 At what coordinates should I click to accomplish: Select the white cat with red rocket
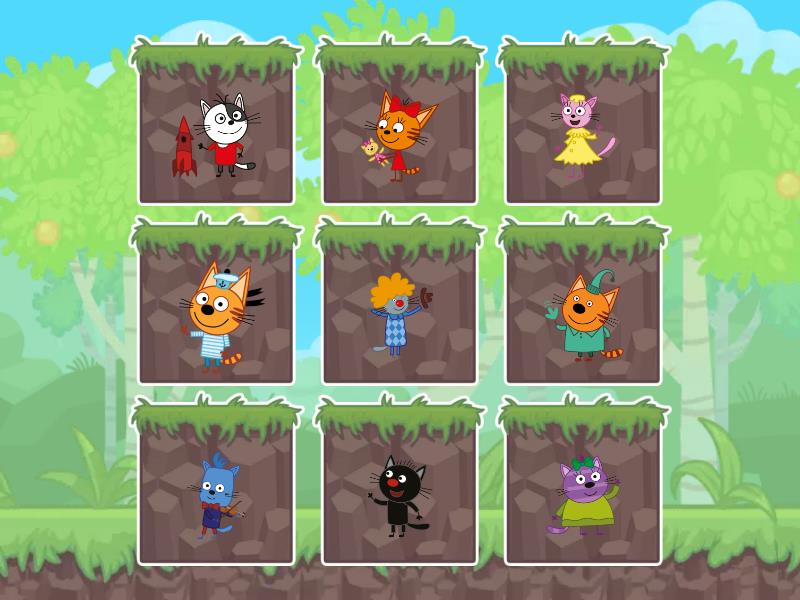(x=216, y=134)
